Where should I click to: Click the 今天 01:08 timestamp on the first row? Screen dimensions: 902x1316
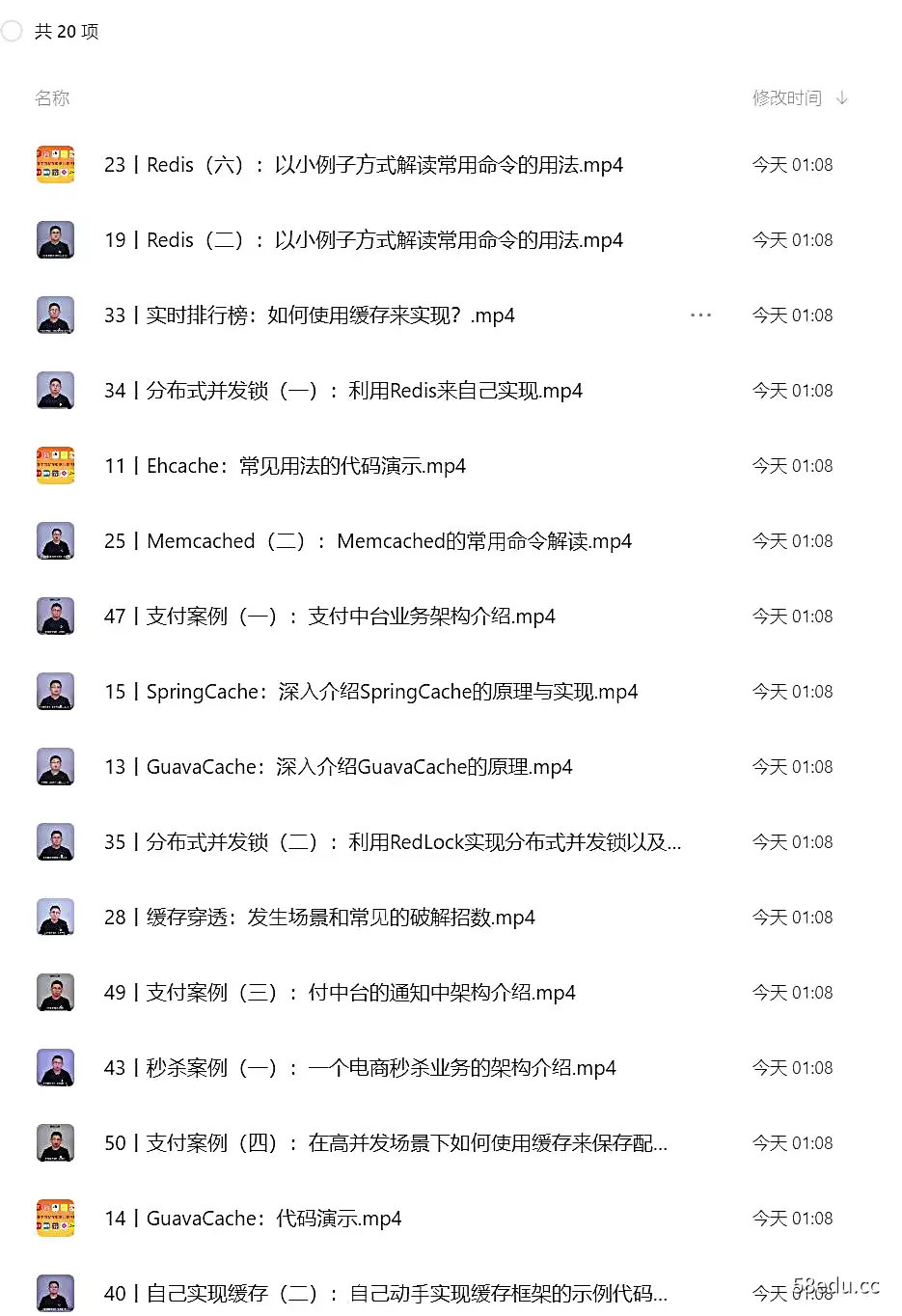coord(792,164)
